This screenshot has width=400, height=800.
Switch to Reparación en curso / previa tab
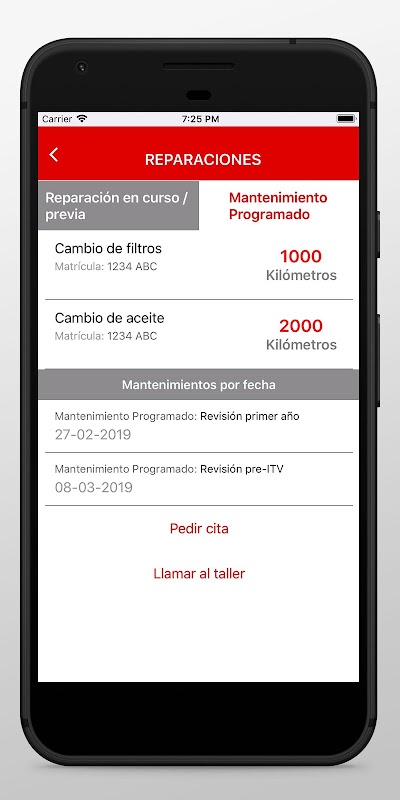coord(118,206)
